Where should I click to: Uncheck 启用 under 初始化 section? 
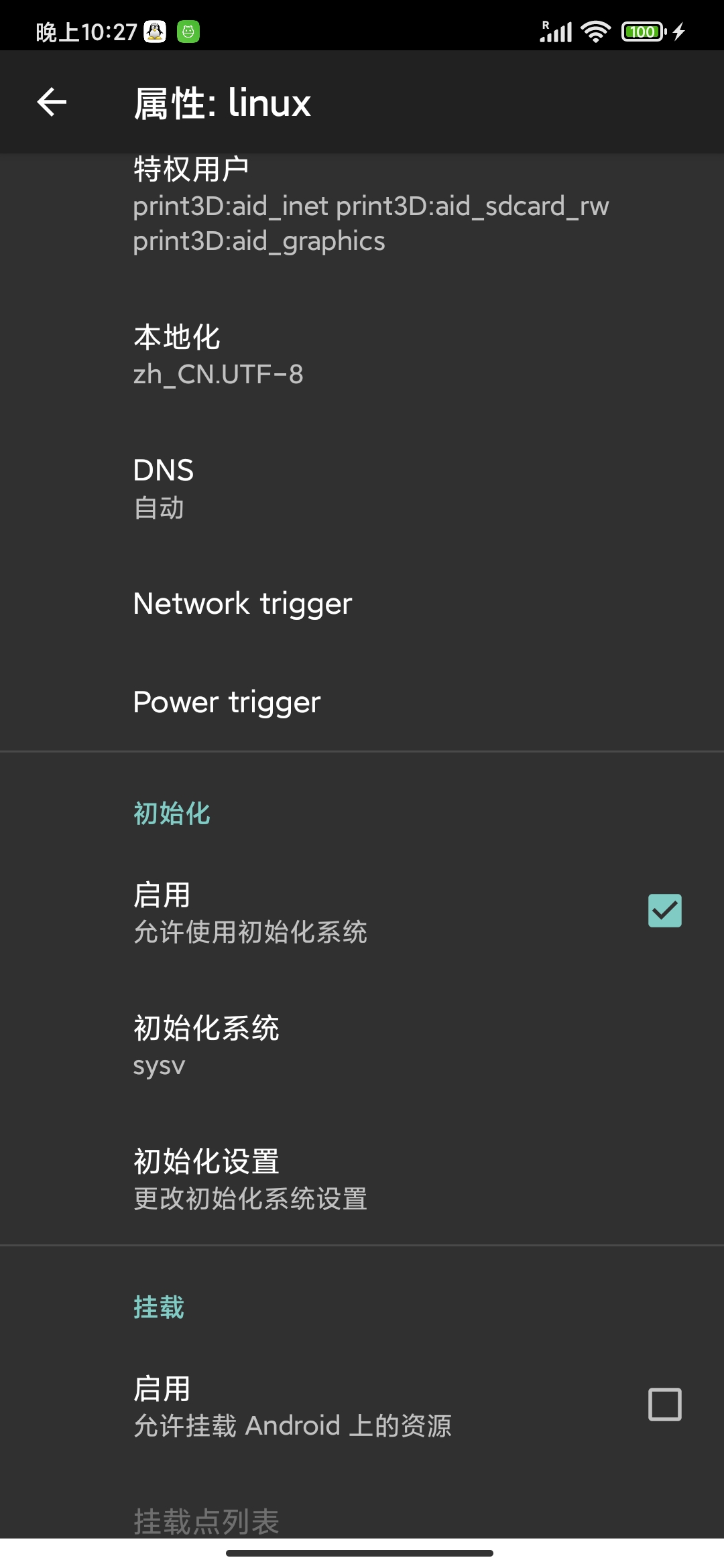tap(664, 911)
